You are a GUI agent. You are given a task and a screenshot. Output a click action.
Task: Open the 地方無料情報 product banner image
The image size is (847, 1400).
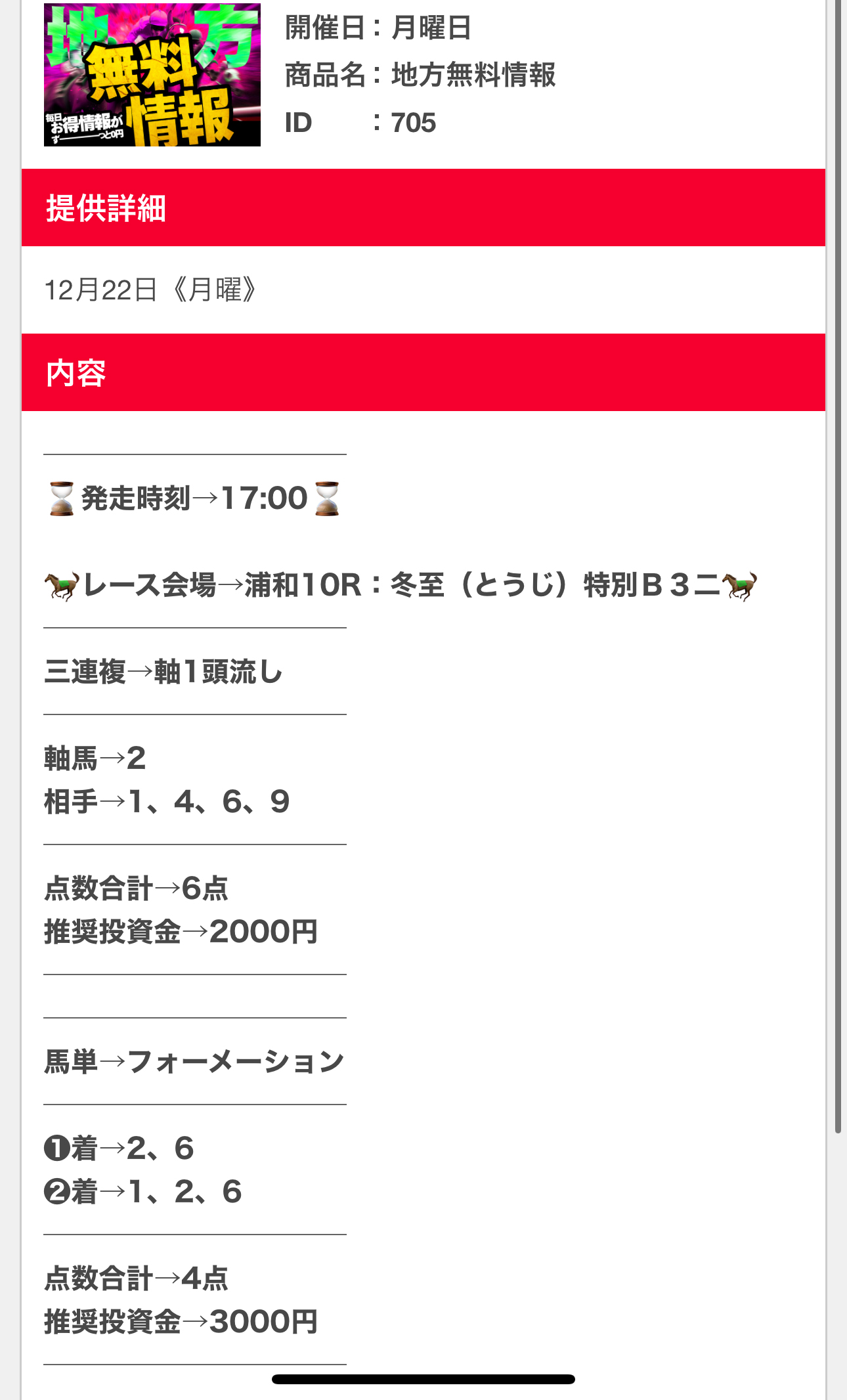click(x=152, y=75)
